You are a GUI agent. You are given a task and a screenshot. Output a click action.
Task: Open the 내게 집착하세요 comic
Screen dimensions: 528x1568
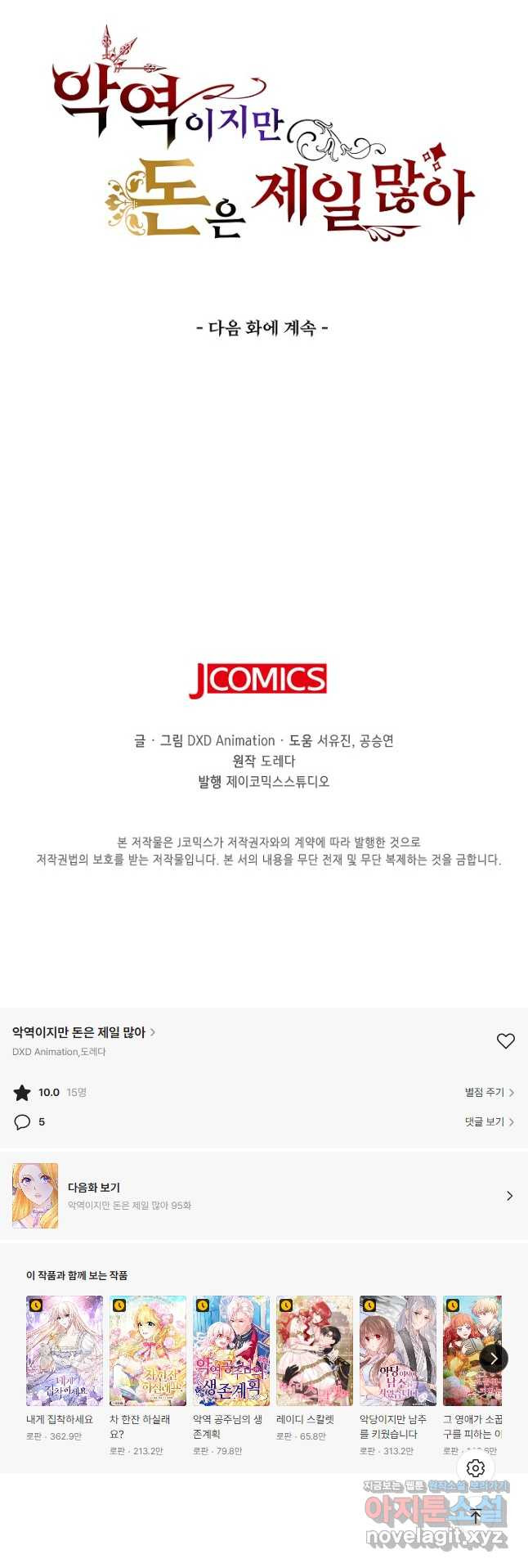pyautogui.click(x=65, y=1350)
